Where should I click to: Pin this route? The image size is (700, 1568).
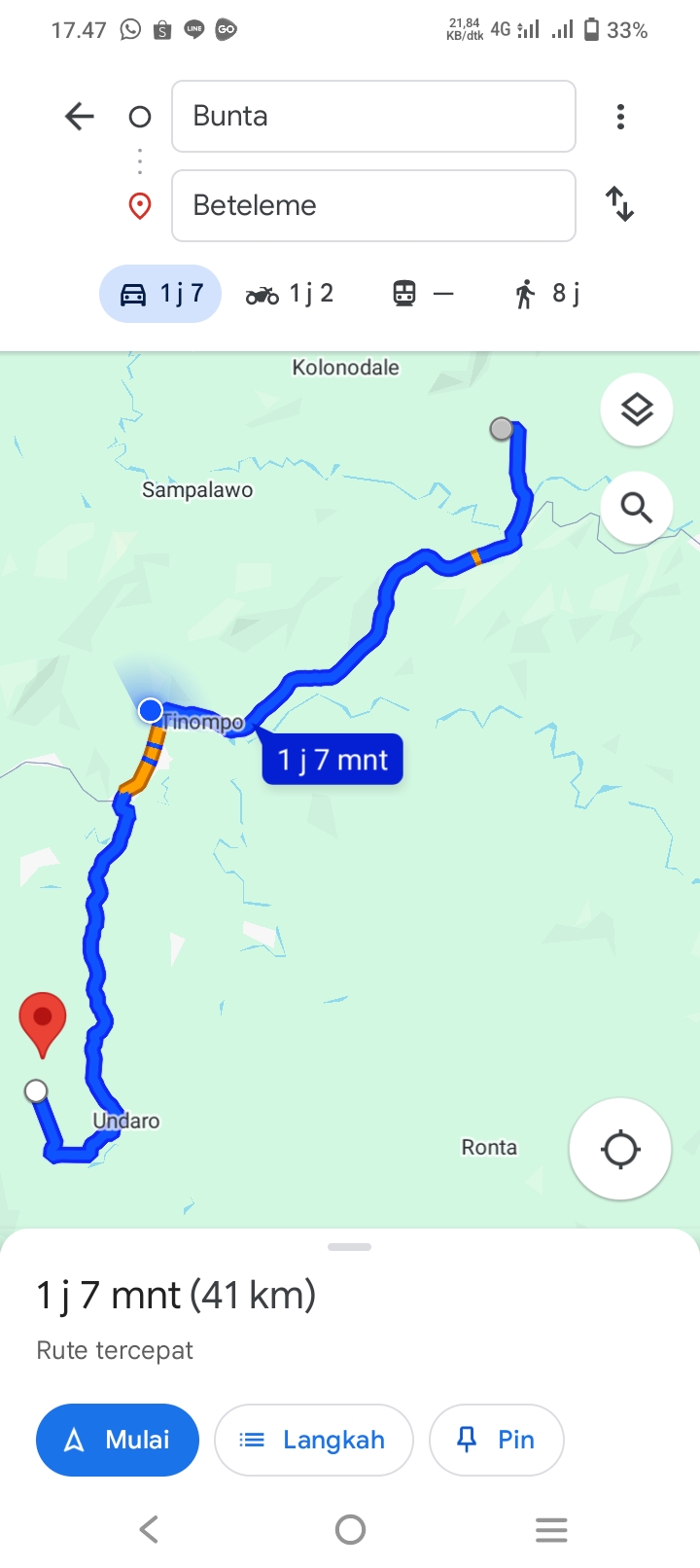tap(497, 1440)
